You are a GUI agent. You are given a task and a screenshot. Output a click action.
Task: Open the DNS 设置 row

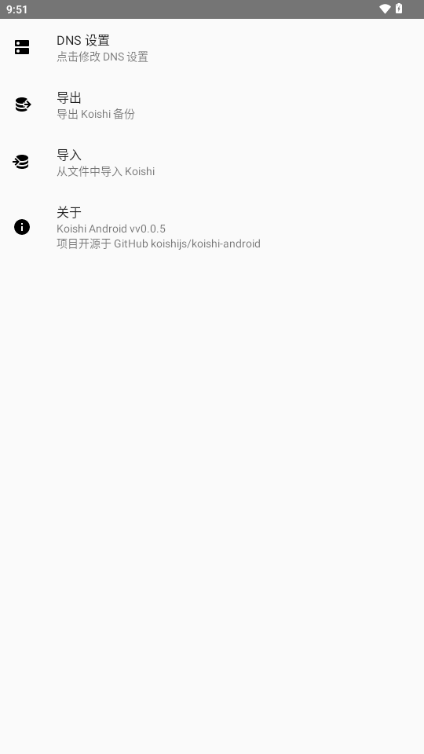pyautogui.click(x=212, y=48)
